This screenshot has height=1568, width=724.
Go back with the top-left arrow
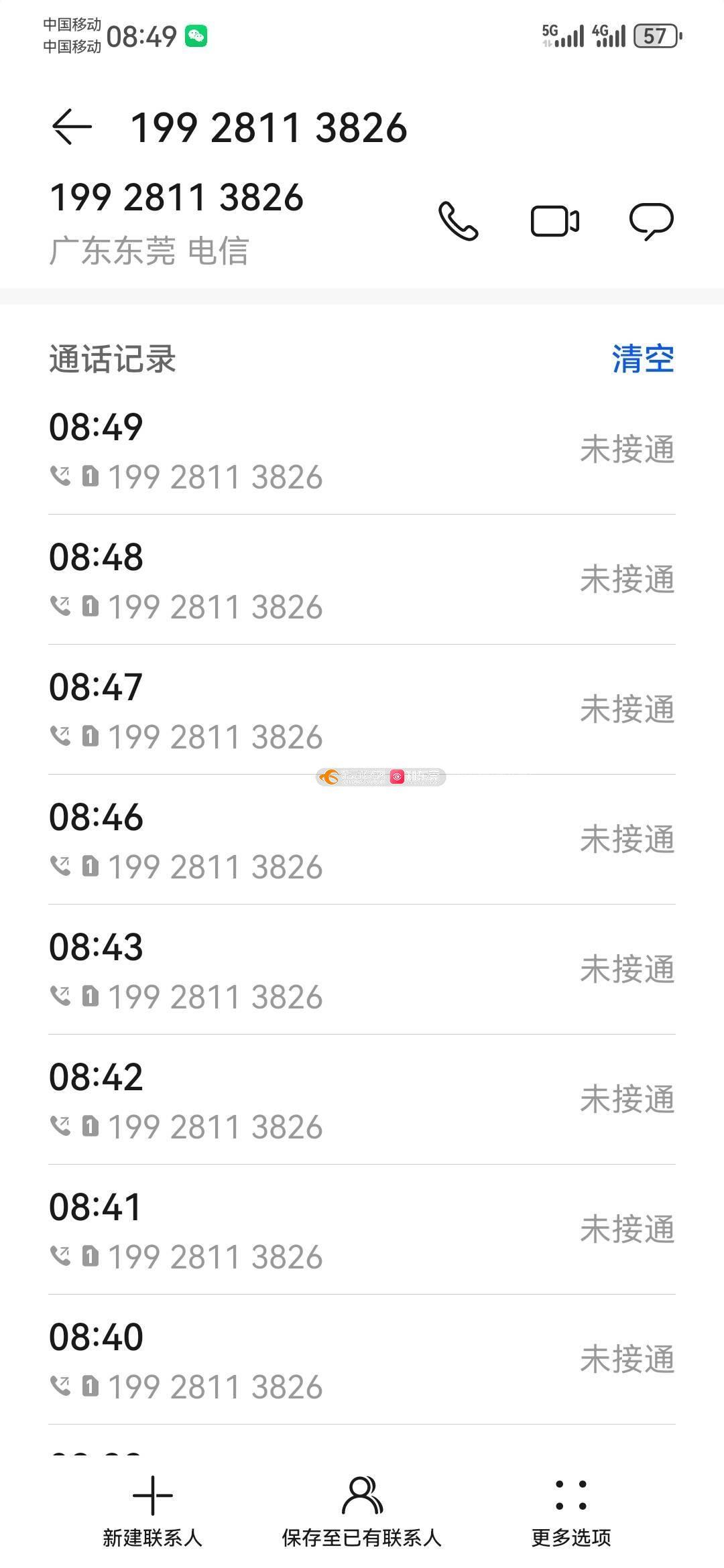[x=72, y=127]
